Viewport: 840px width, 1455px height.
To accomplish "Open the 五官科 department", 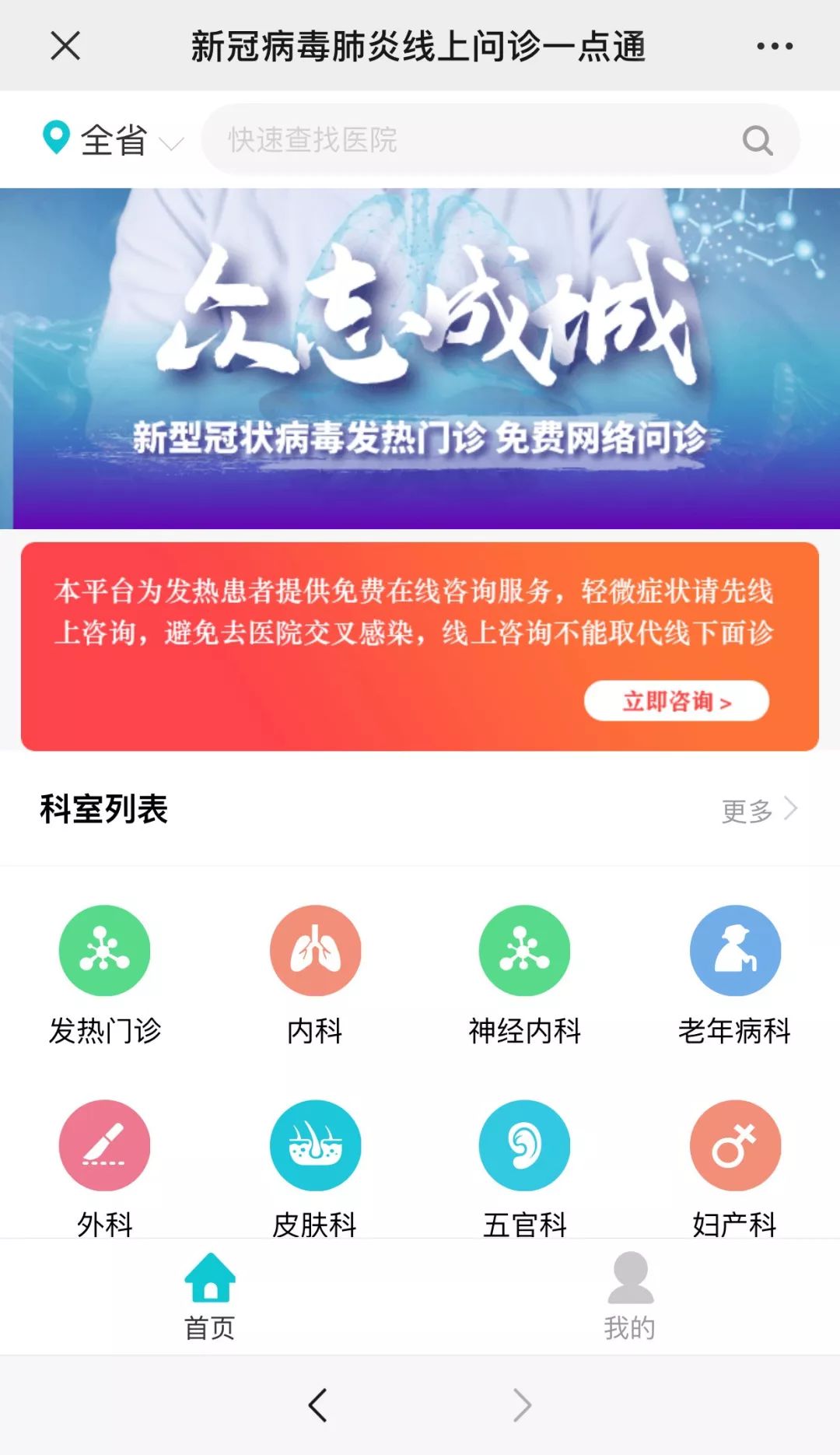I will [525, 1169].
